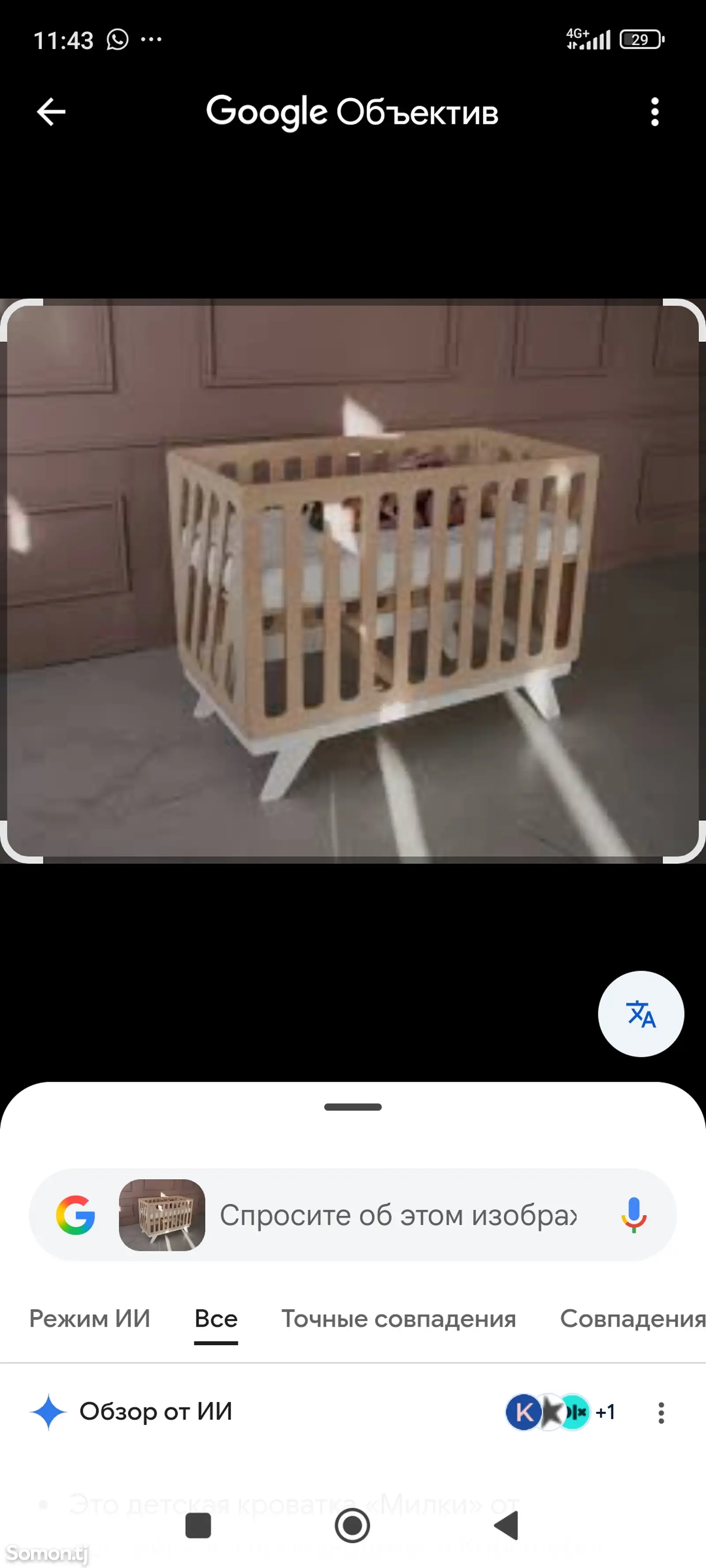Start voice search with the microphone
The image size is (706, 1568).
click(x=634, y=1215)
